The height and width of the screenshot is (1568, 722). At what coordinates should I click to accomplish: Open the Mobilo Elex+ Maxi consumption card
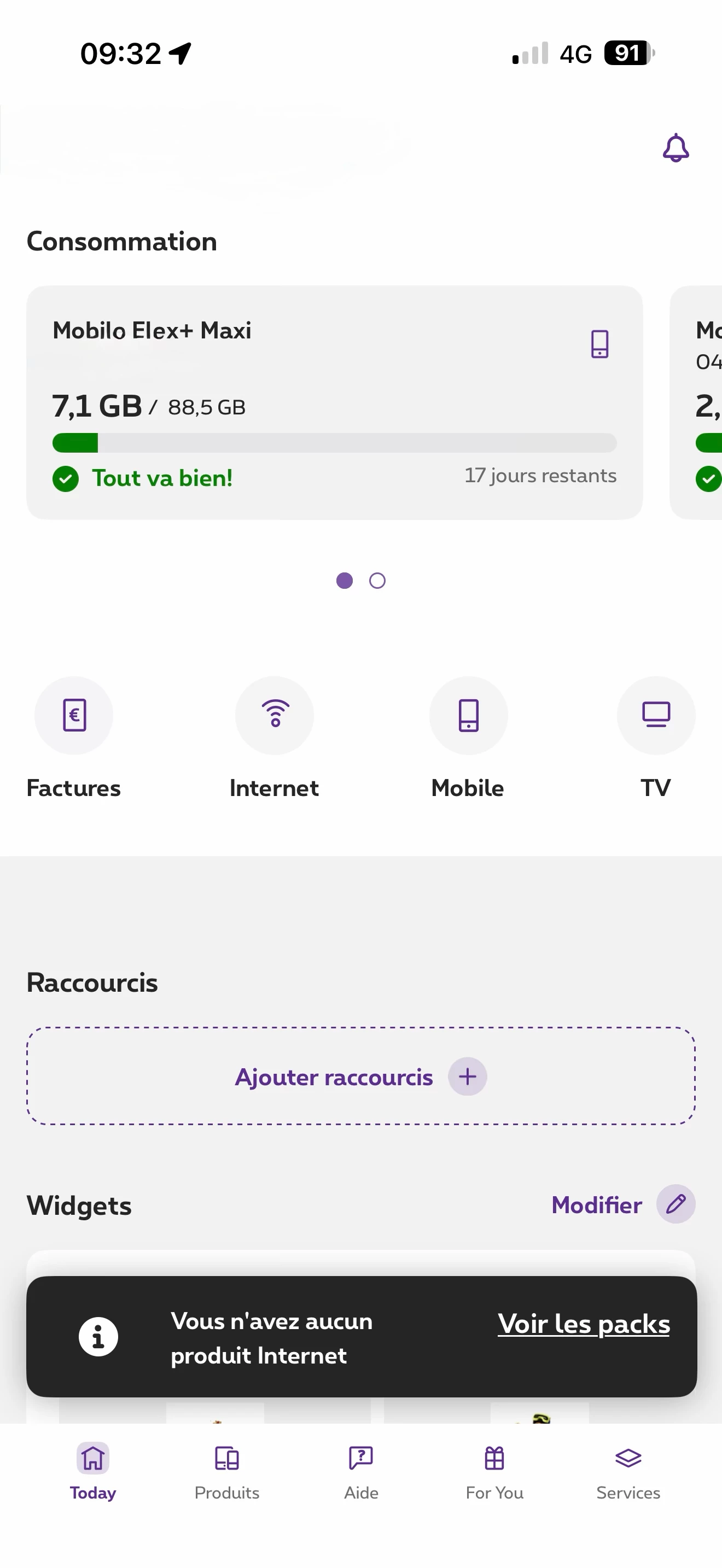tap(334, 402)
